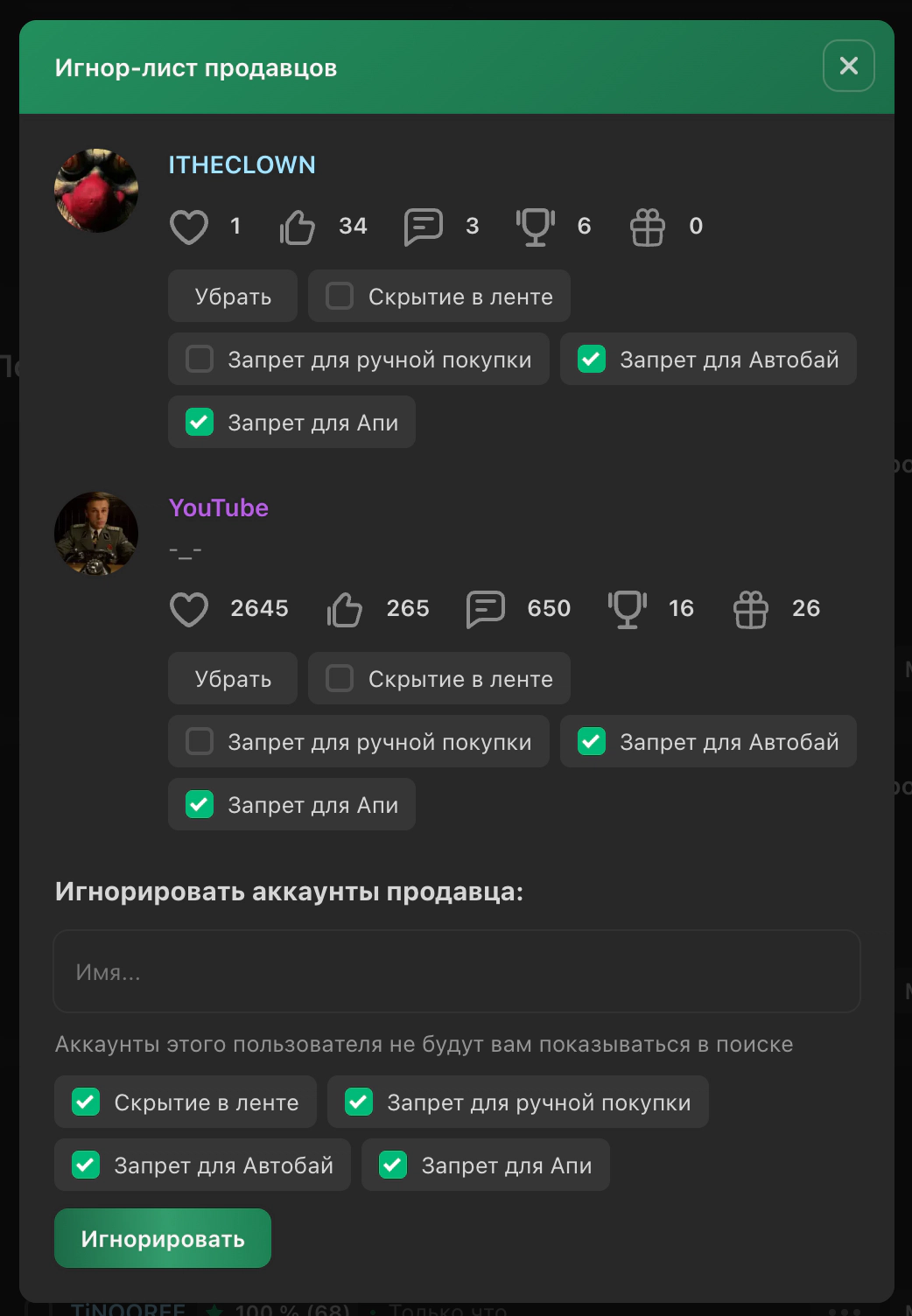Uncheck 'Запрет для Автобай' for YouTube seller
The width and height of the screenshot is (912, 1316).
pos(592,742)
